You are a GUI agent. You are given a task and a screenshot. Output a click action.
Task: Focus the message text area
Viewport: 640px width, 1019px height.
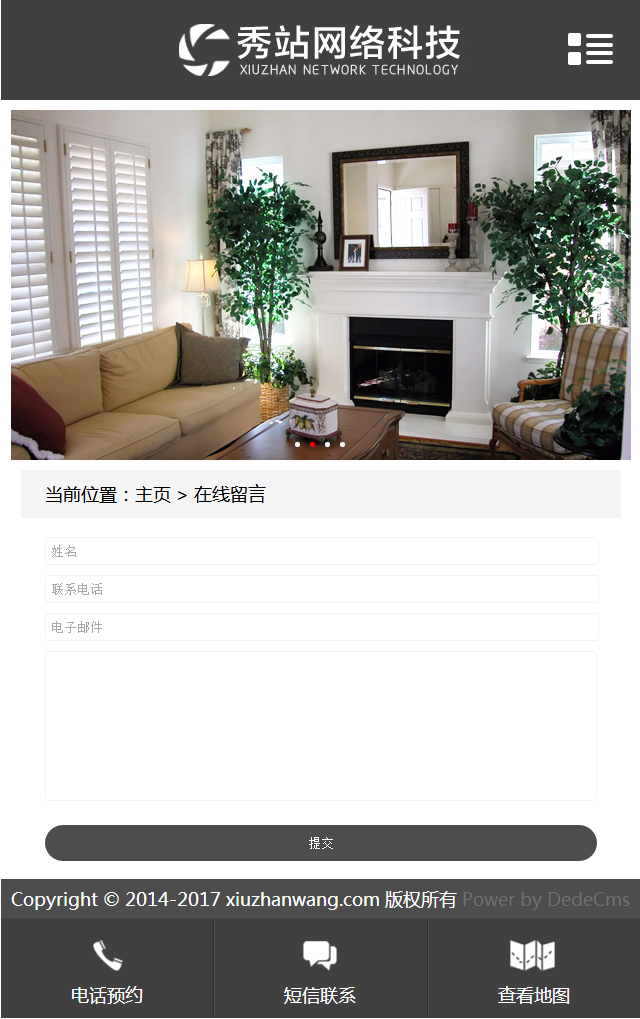coord(321,726)
